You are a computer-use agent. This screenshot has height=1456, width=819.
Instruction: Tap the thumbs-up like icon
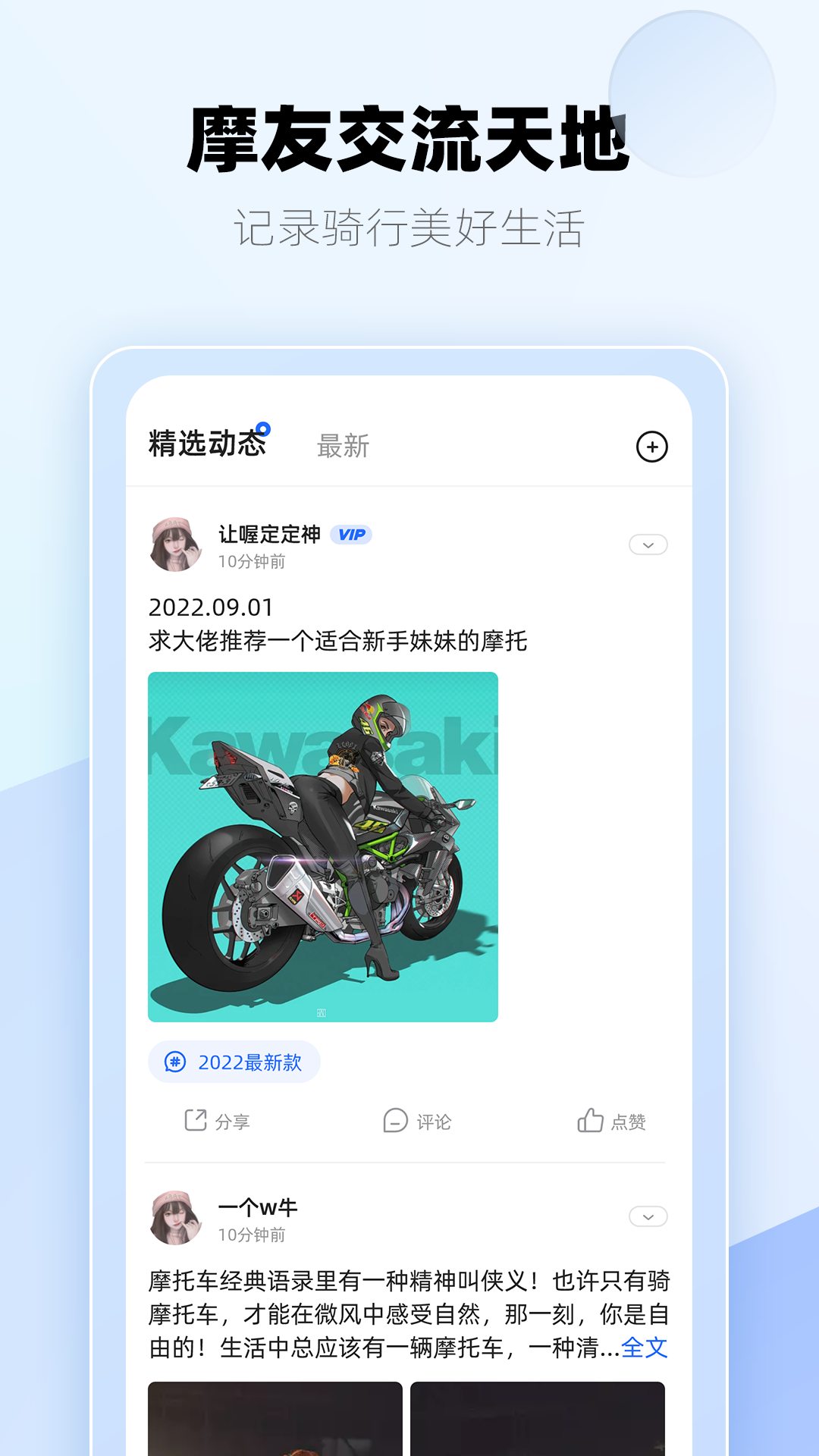589,1122
